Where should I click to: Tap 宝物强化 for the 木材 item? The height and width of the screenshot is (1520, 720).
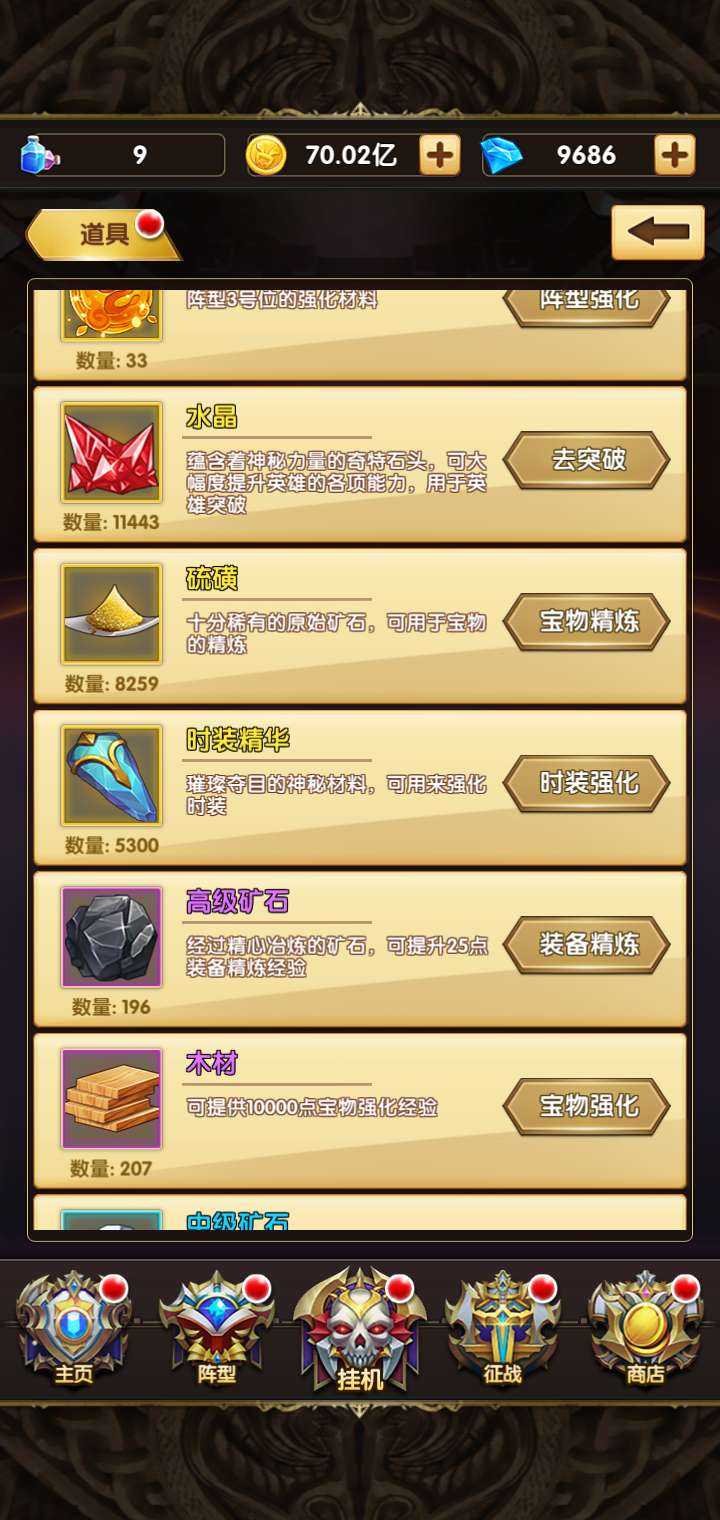[x=587, y=1106]
